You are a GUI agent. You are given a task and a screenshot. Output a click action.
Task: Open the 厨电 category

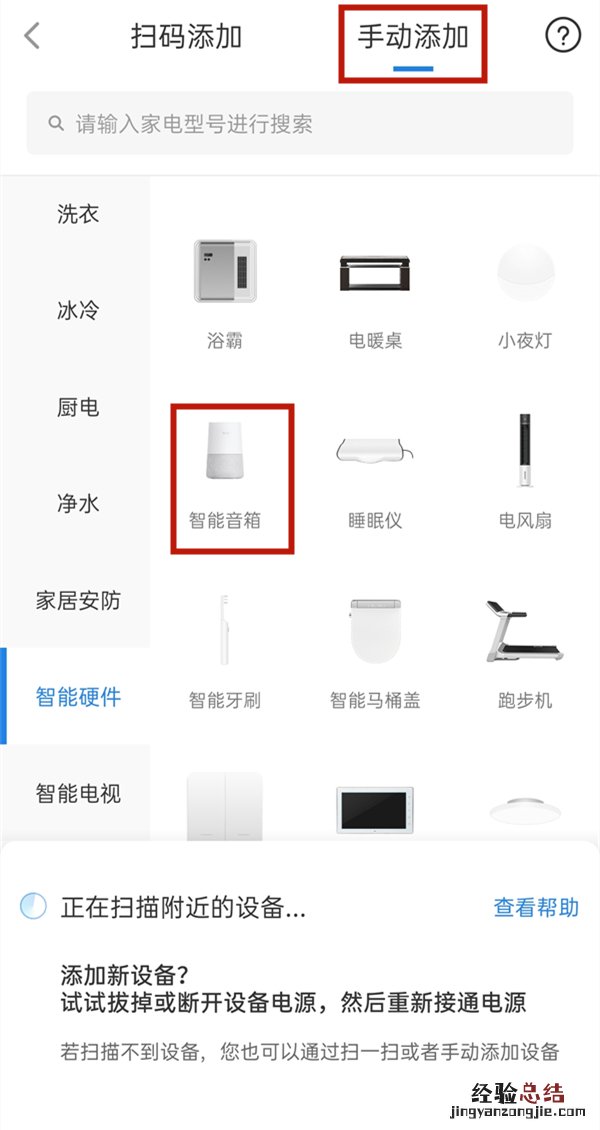(77, 407)
